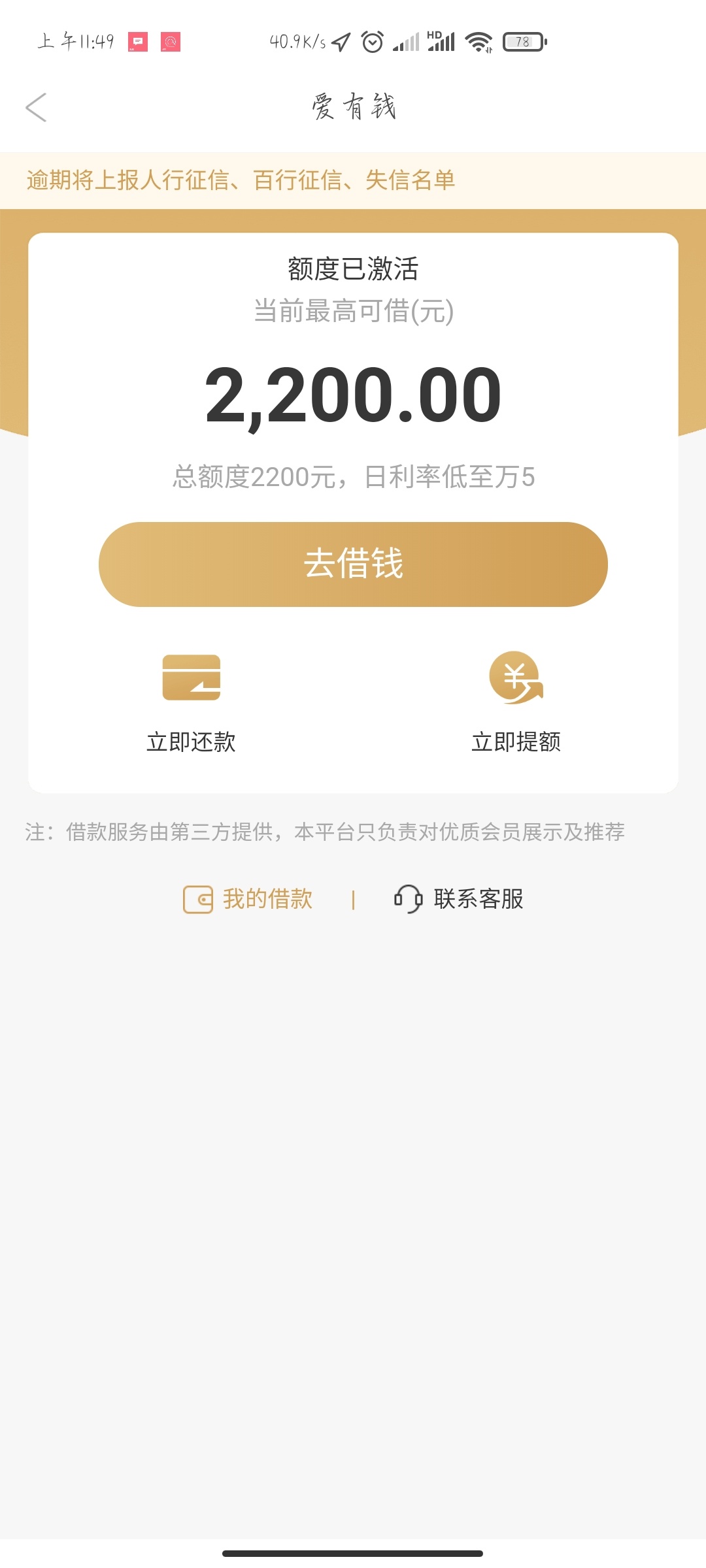View 我的借款 loan records
Image resolution: width=706 pixels, height=1568 pixels.
point(248,899)
